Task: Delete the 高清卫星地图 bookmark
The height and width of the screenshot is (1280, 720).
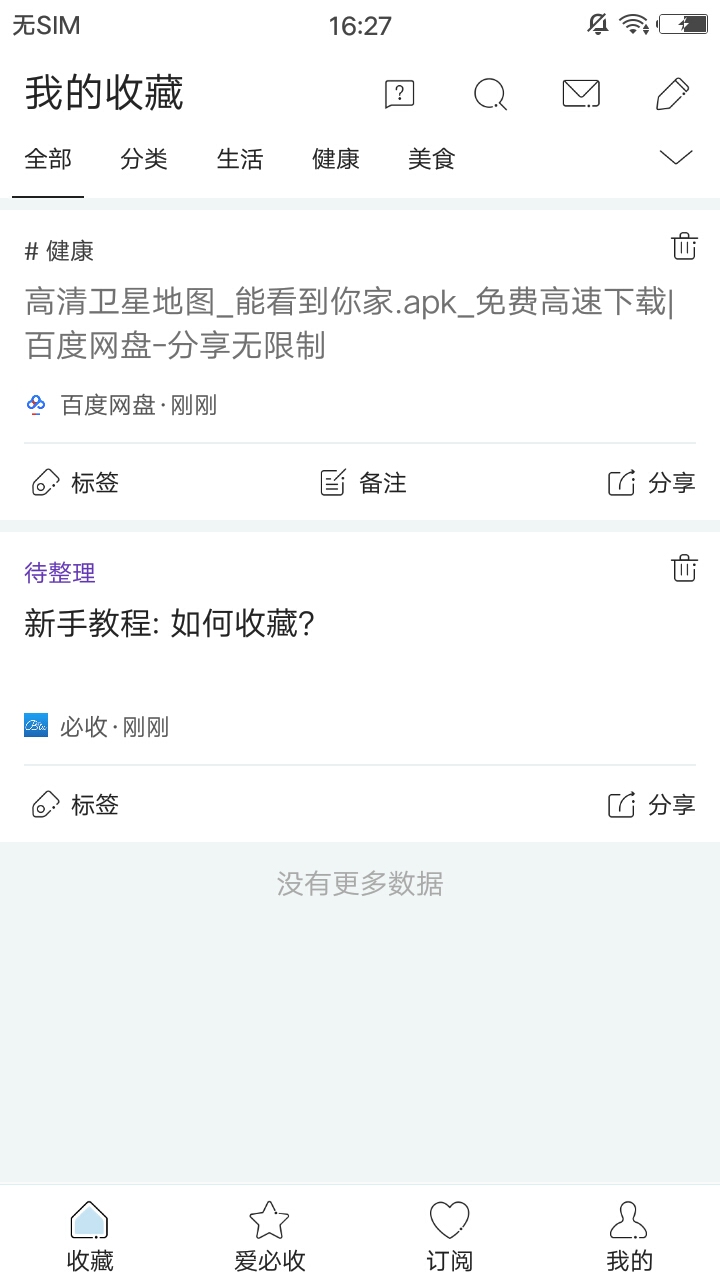Action: (x=684, y=247)
